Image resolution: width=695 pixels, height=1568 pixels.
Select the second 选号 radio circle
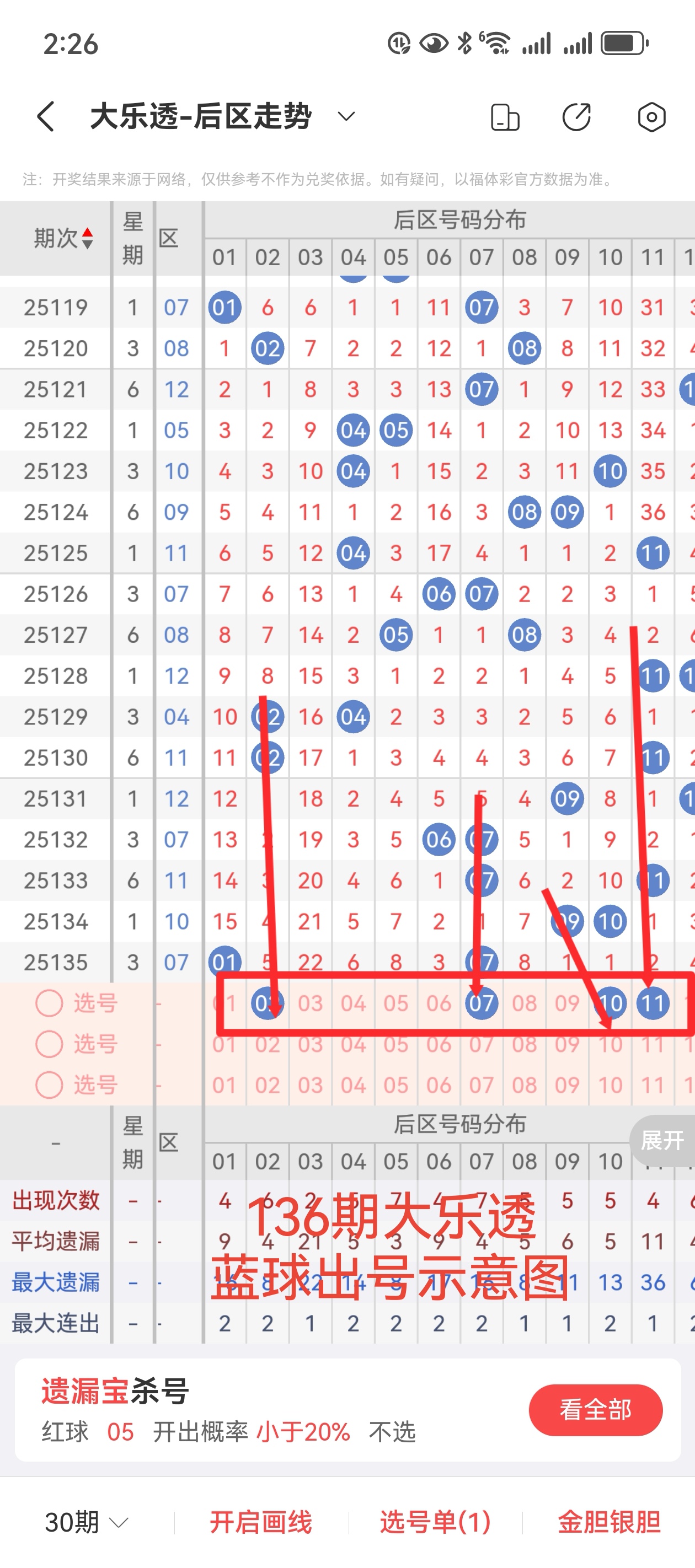click(49, 1043)
